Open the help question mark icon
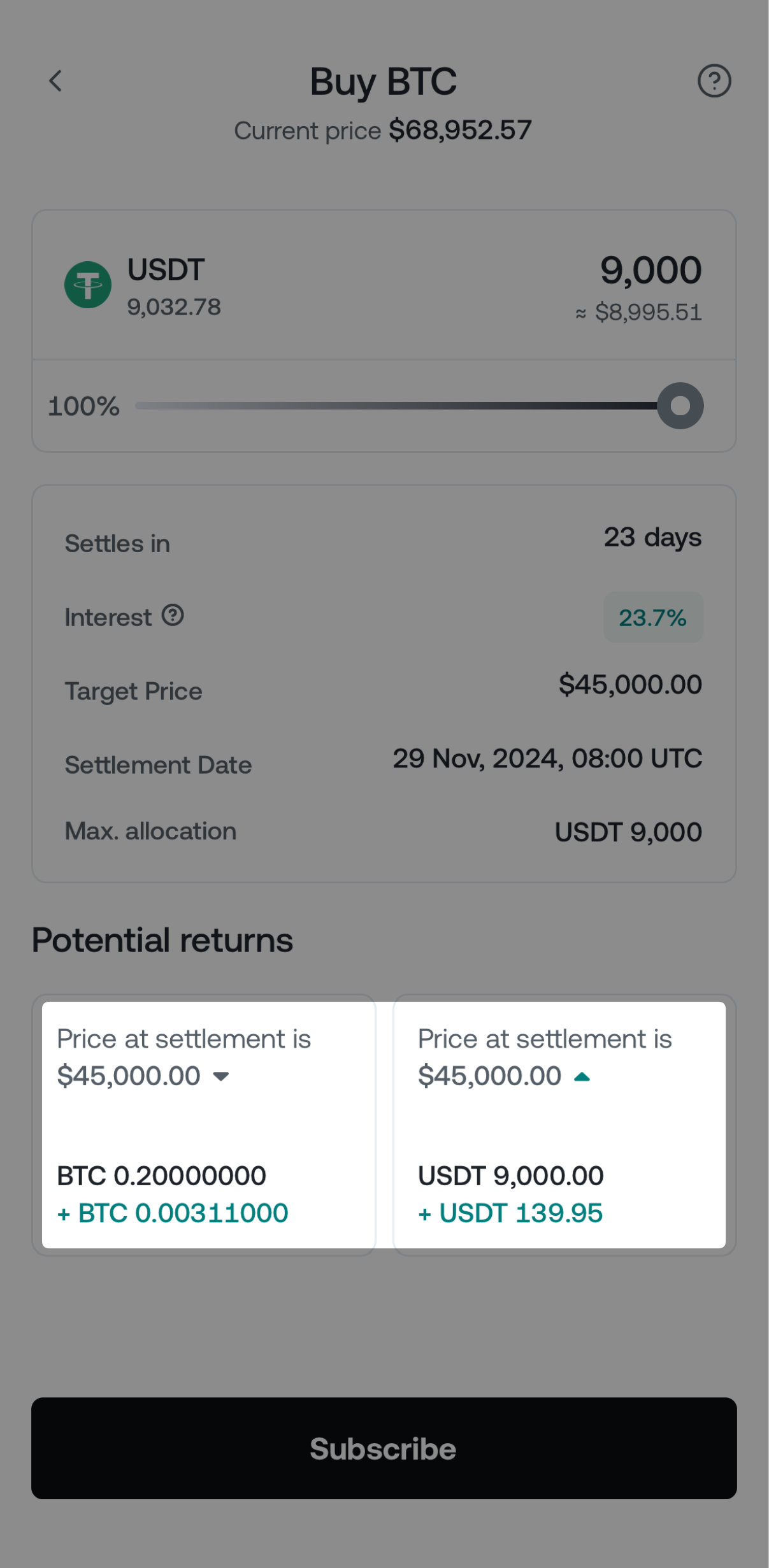The width and height of the screenshot is (769, 1568). (714, 81)
